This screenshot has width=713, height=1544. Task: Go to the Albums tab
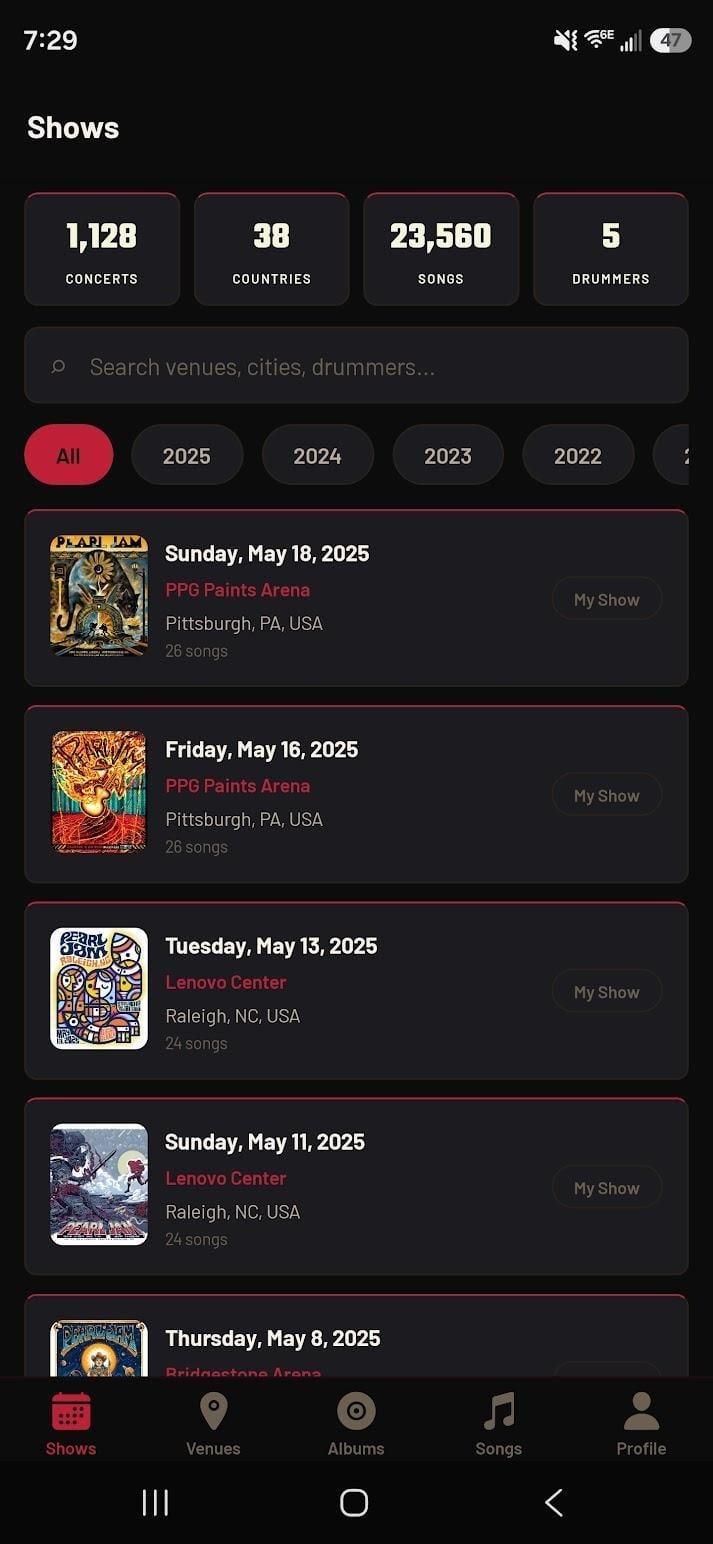(356, 1424)
